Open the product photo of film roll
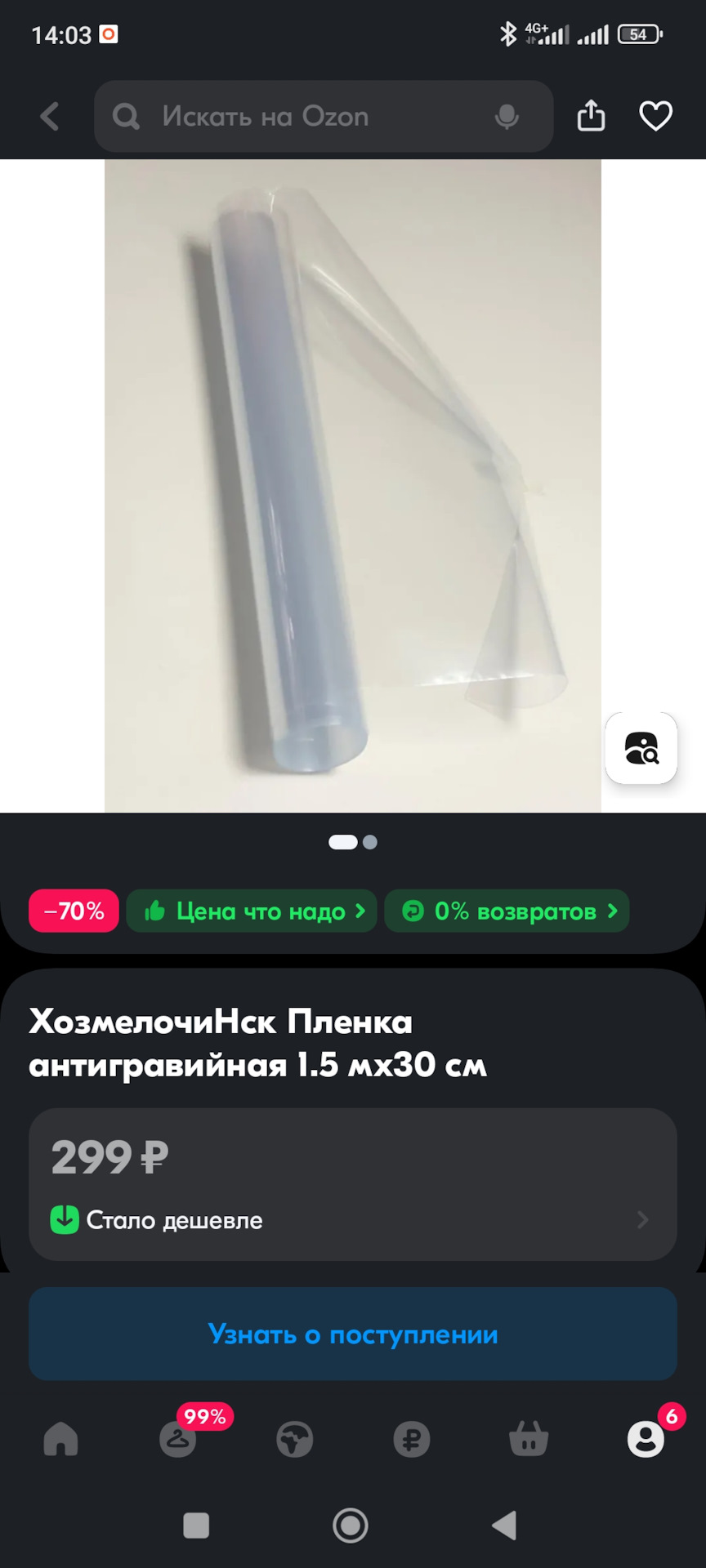The height and width of the screenshot is (1568, 706). coord(352,485)
